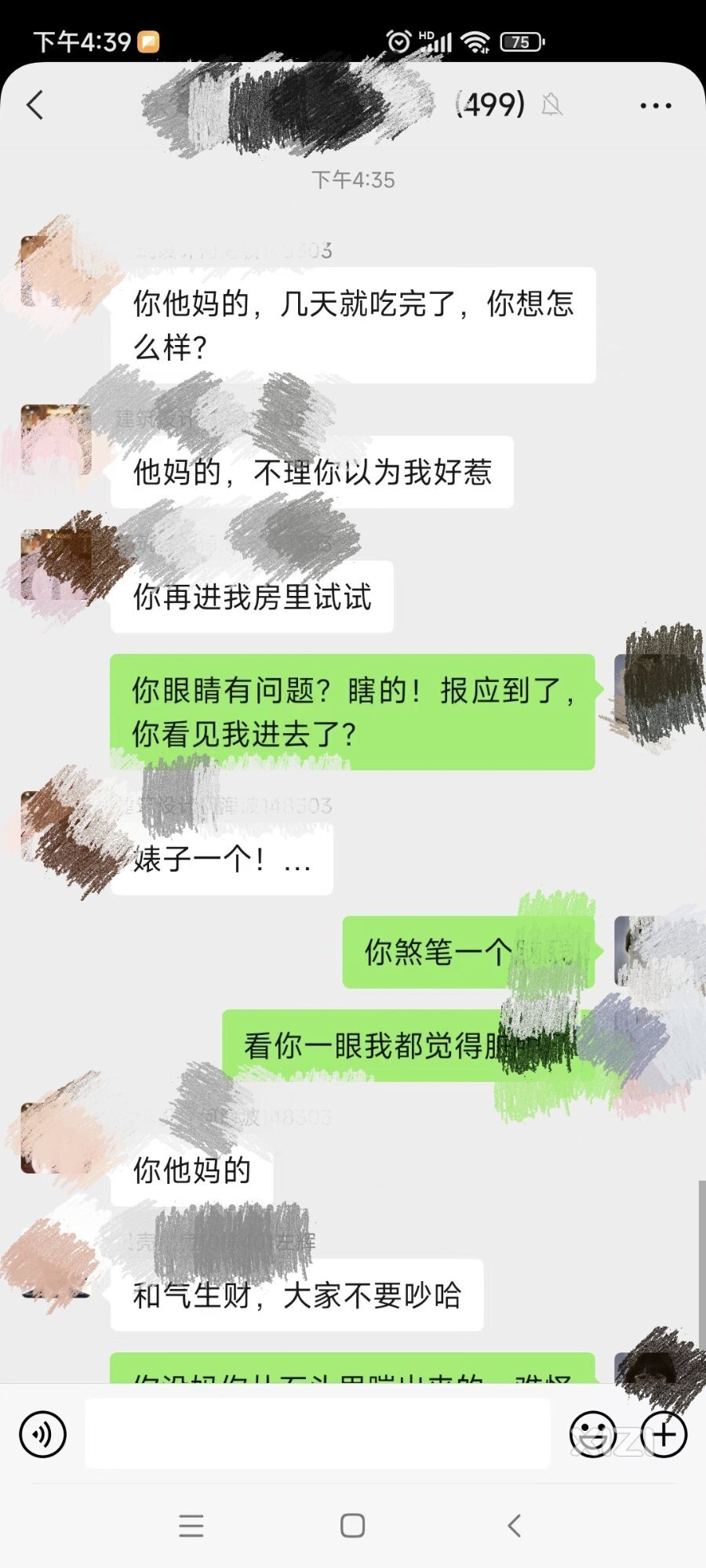Open the plus attachment menu
The width and height of the screenshot is (706, 1568).
coord(664,1434)
